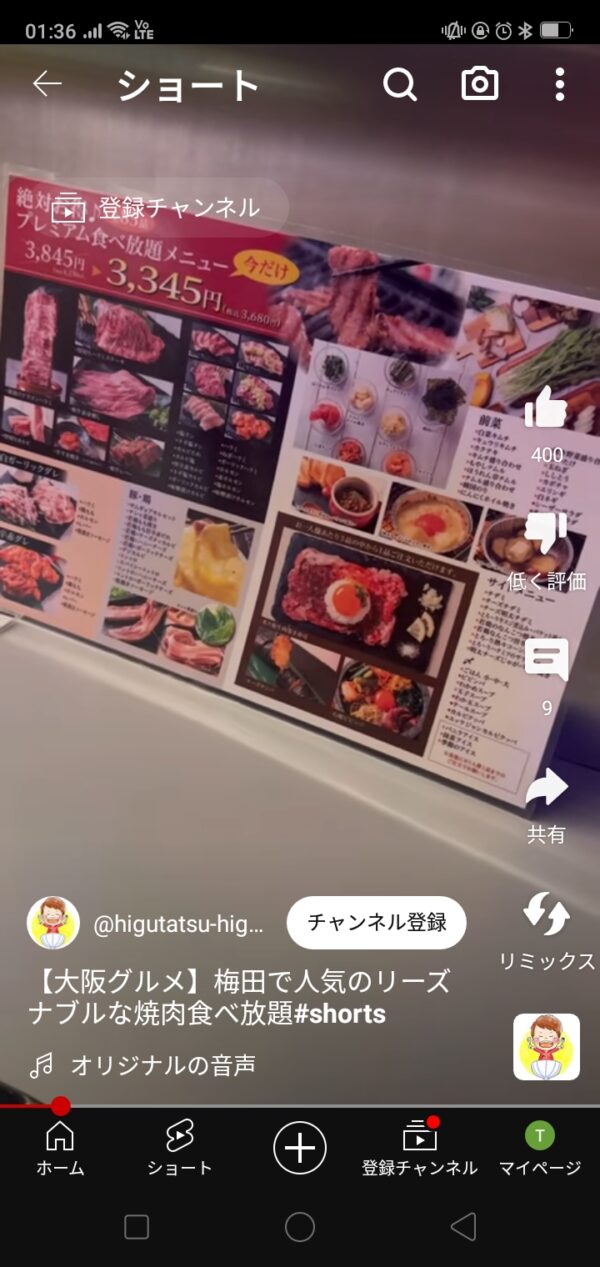Tap the 登録チャンネル chip over the video

[157, 208]
